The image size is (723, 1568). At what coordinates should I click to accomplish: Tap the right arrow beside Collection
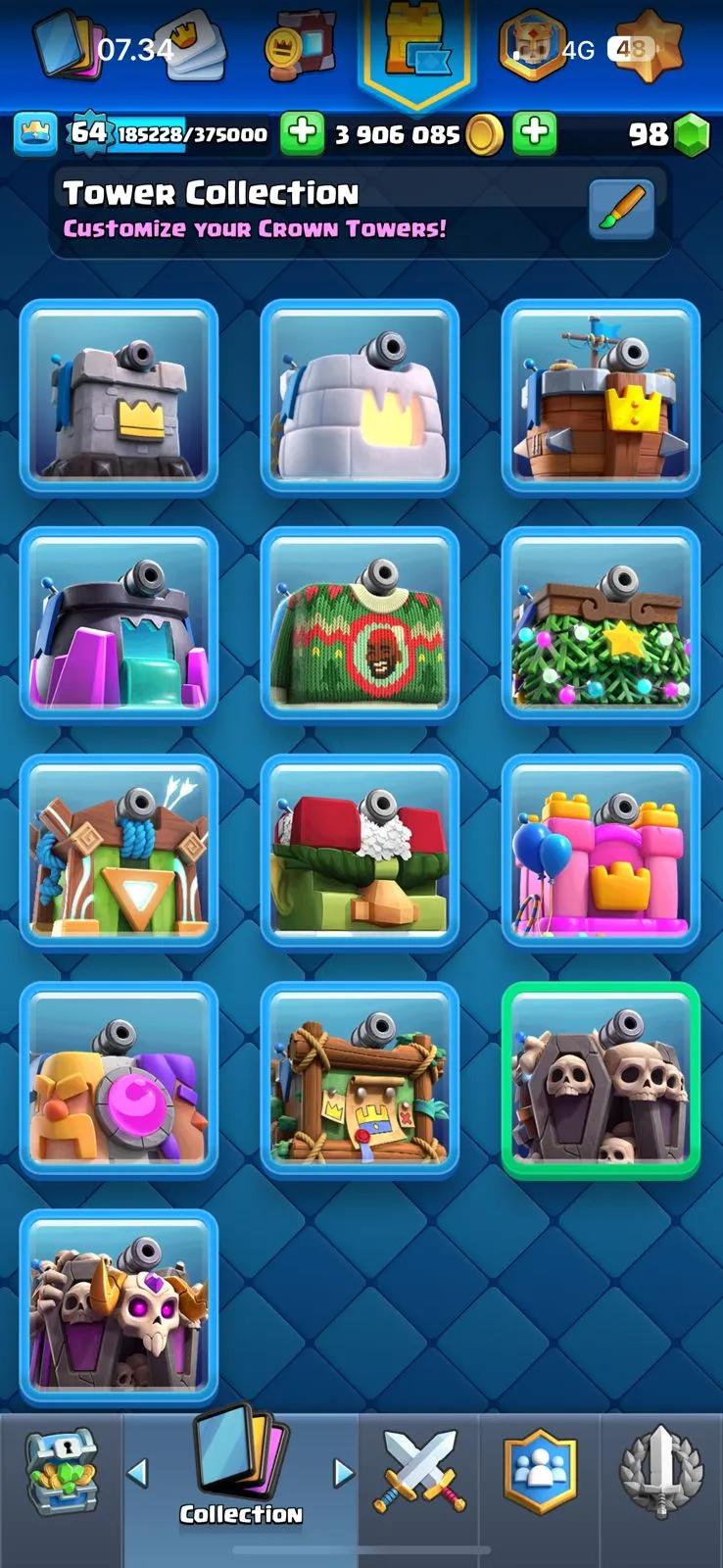[x=343, y=1472]
